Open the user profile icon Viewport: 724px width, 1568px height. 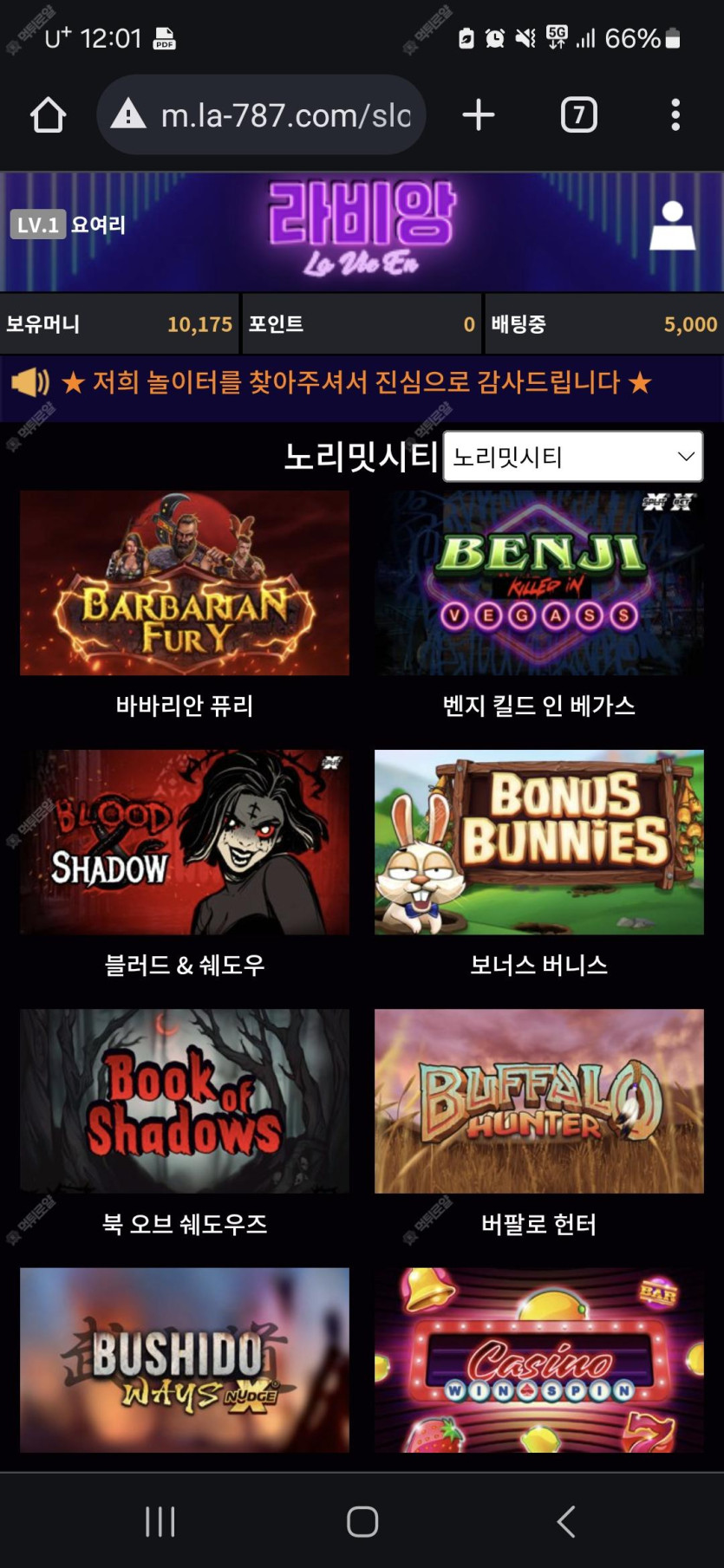pyautogui.click(x=673, y=227)
